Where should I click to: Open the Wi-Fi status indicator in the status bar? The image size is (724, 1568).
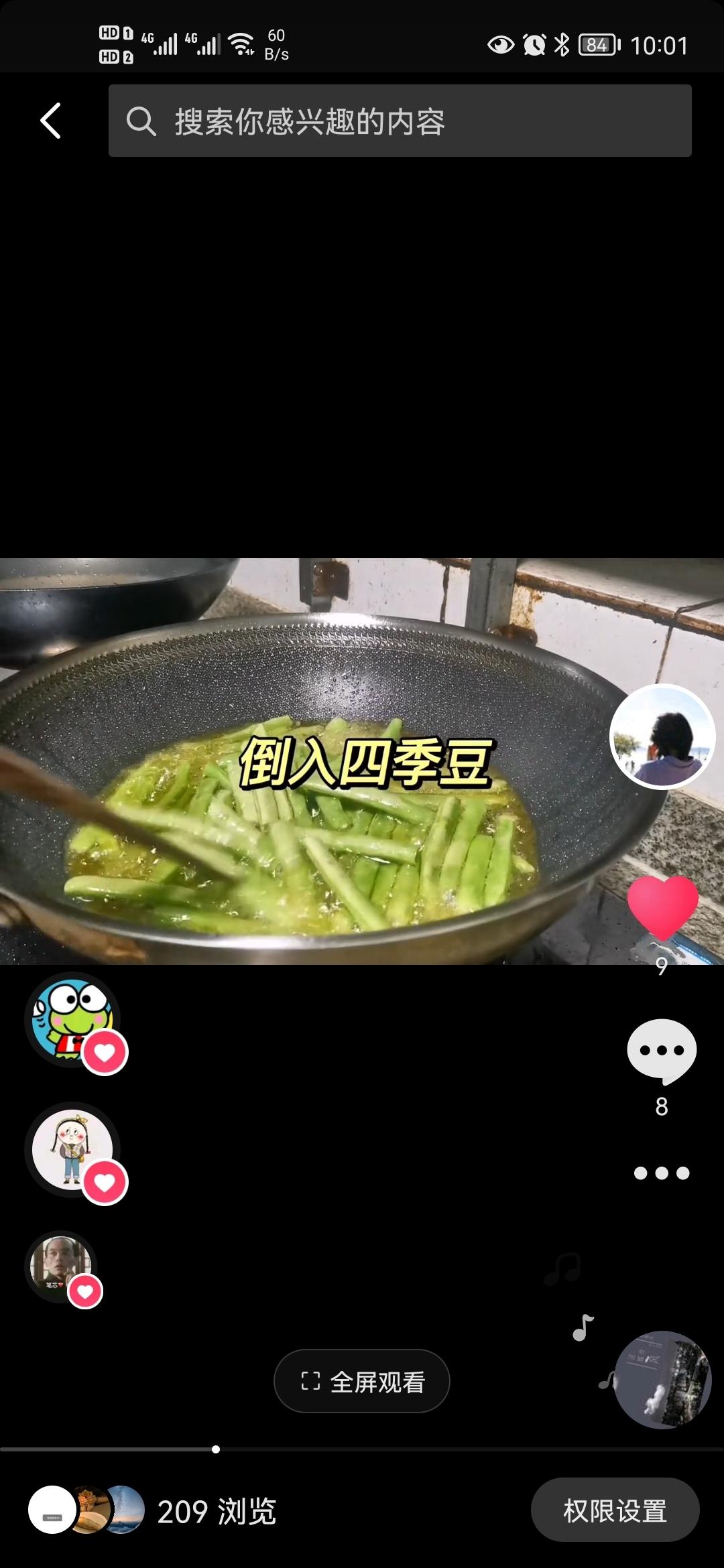241,43
